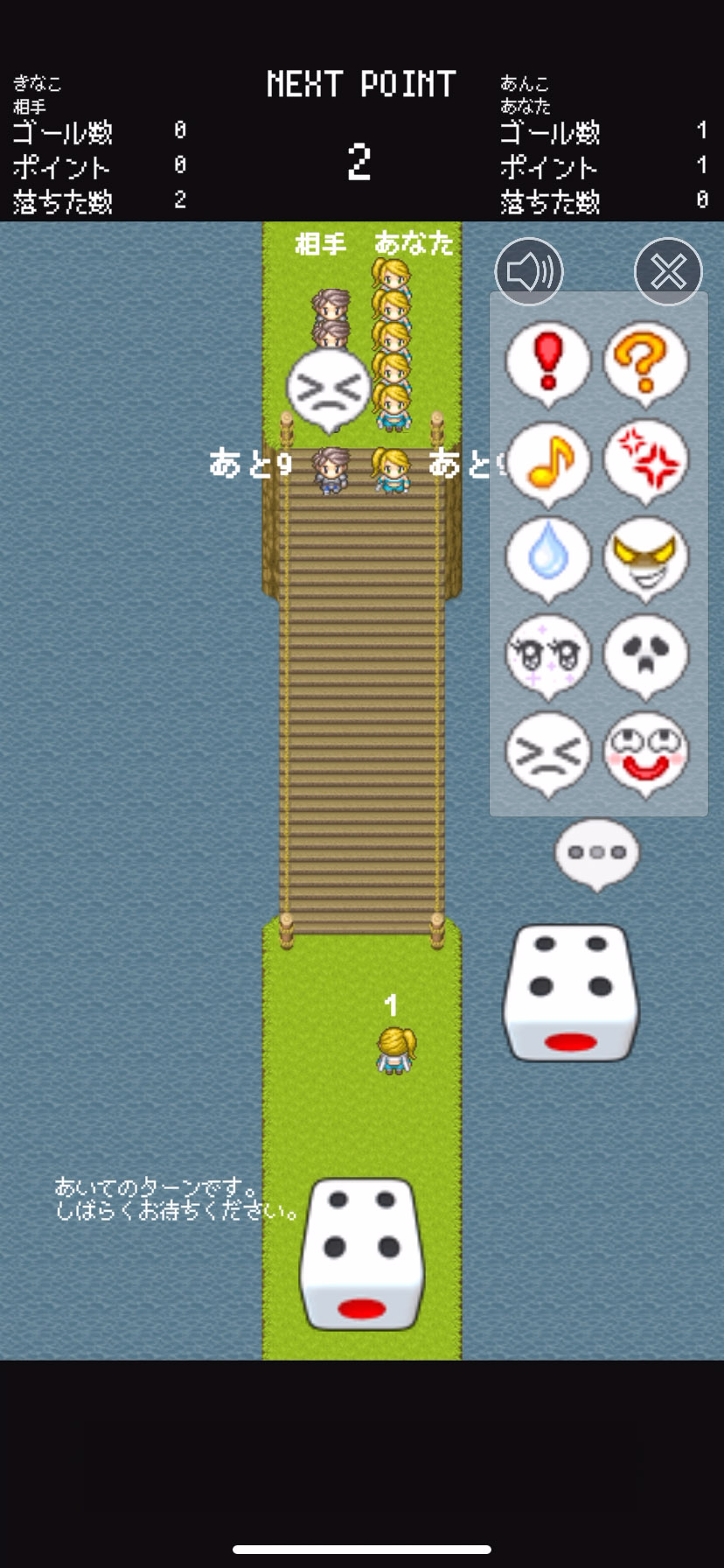Toggle the sound speaker icon
Image resolution: width=724 pixels, height=1568 pixels.
(528, 271)
